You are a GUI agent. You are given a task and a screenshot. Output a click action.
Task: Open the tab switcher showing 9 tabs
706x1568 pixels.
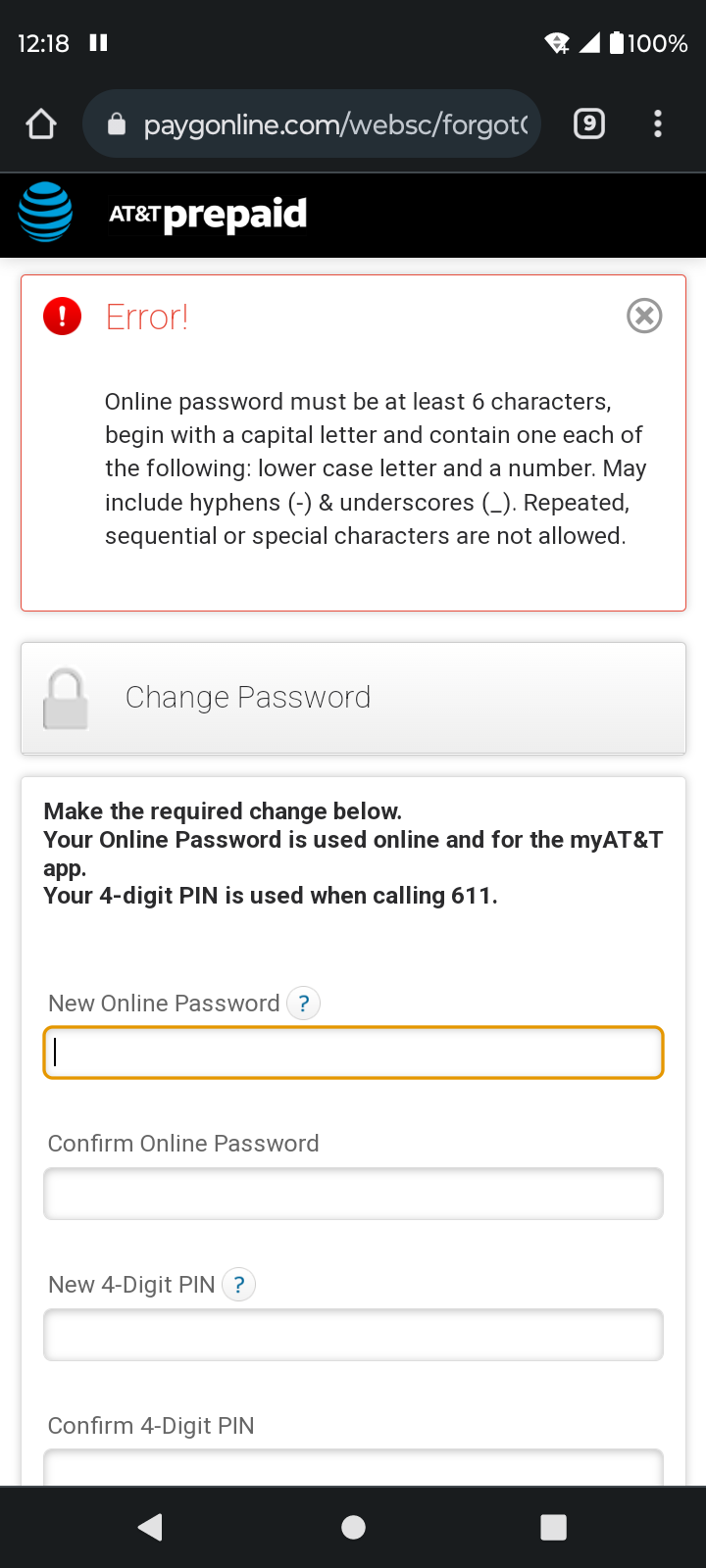pos(588,123)
